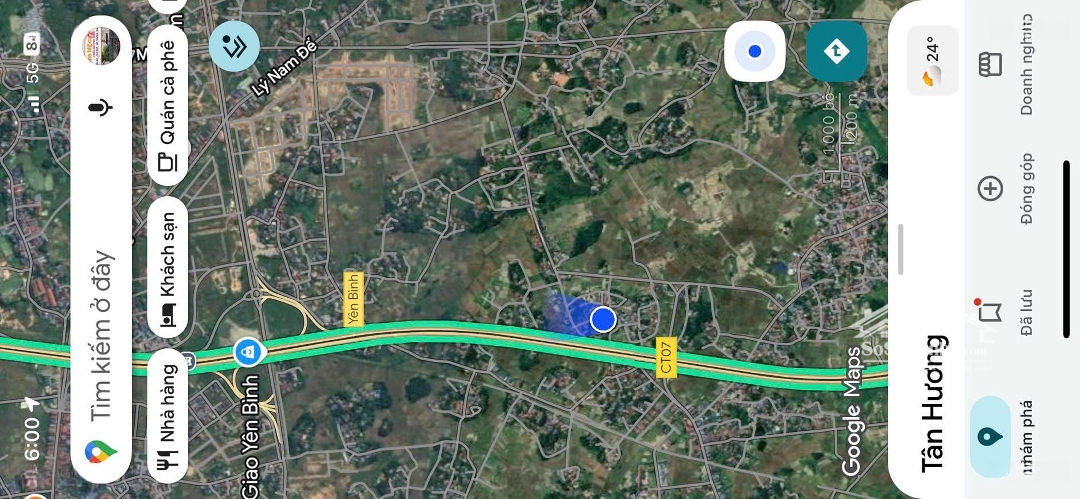Open the "Tìm kiếm ở đây" search box
The height and width of the screenshot is (499, 1080).
tap(101, 330)
